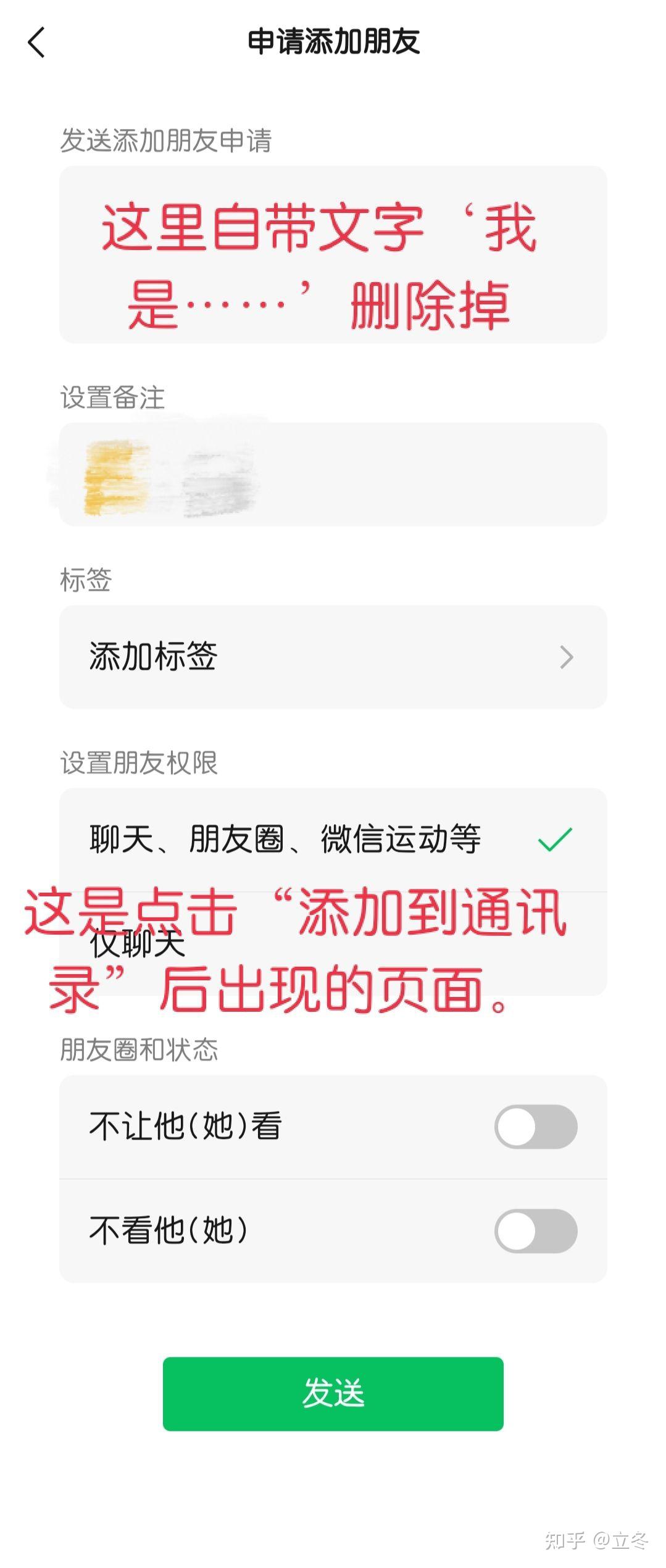Screen dimensions: 666x1568
Task: Choose the 仅聊天 permission option
Action: 333,945
